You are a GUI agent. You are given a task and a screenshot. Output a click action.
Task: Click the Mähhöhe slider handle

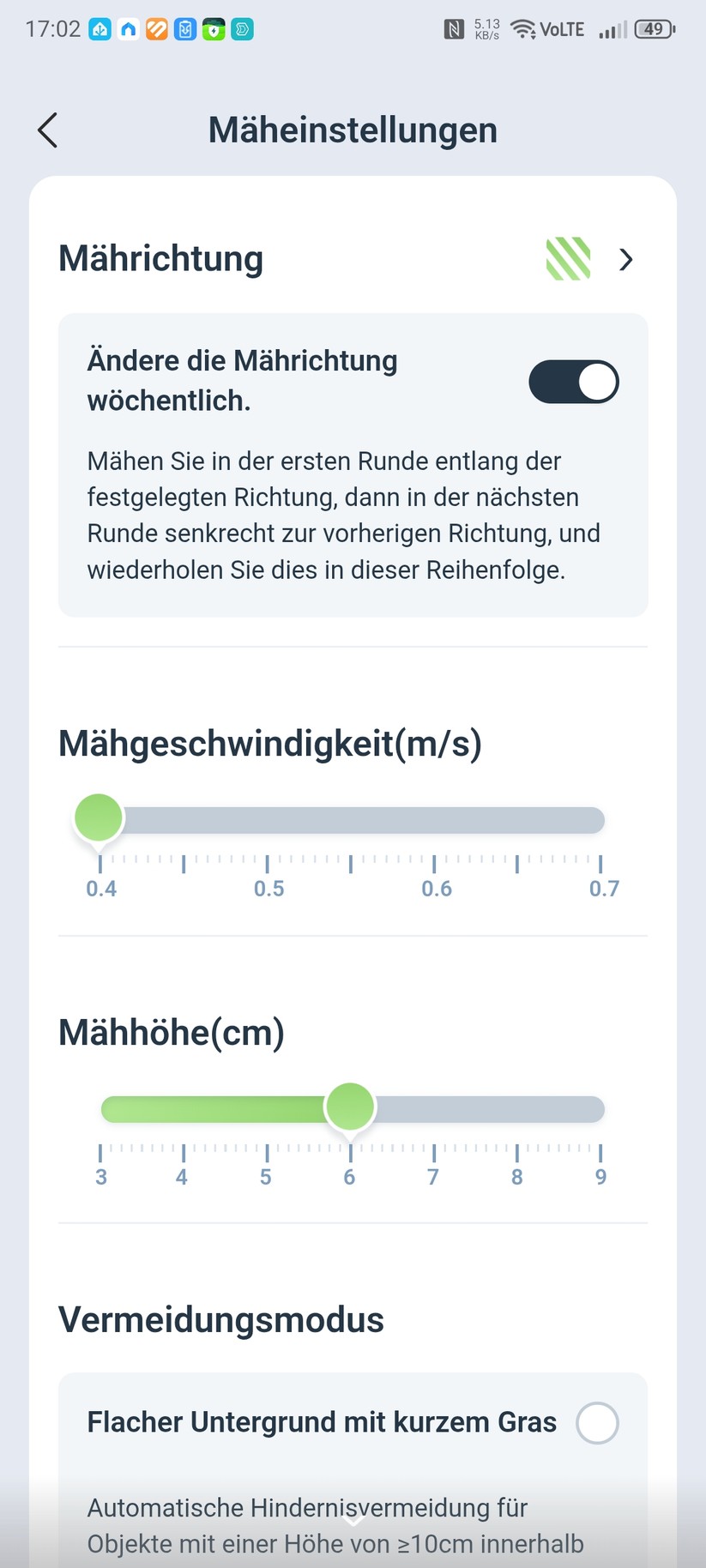(350, 1107)
